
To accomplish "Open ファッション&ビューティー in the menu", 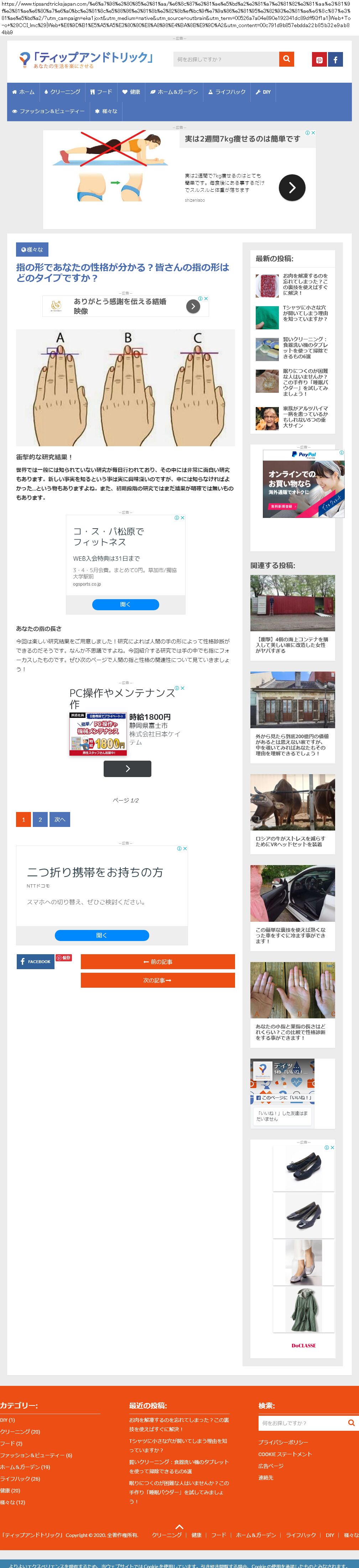I will pyautogui.click(x=48, y=112).
